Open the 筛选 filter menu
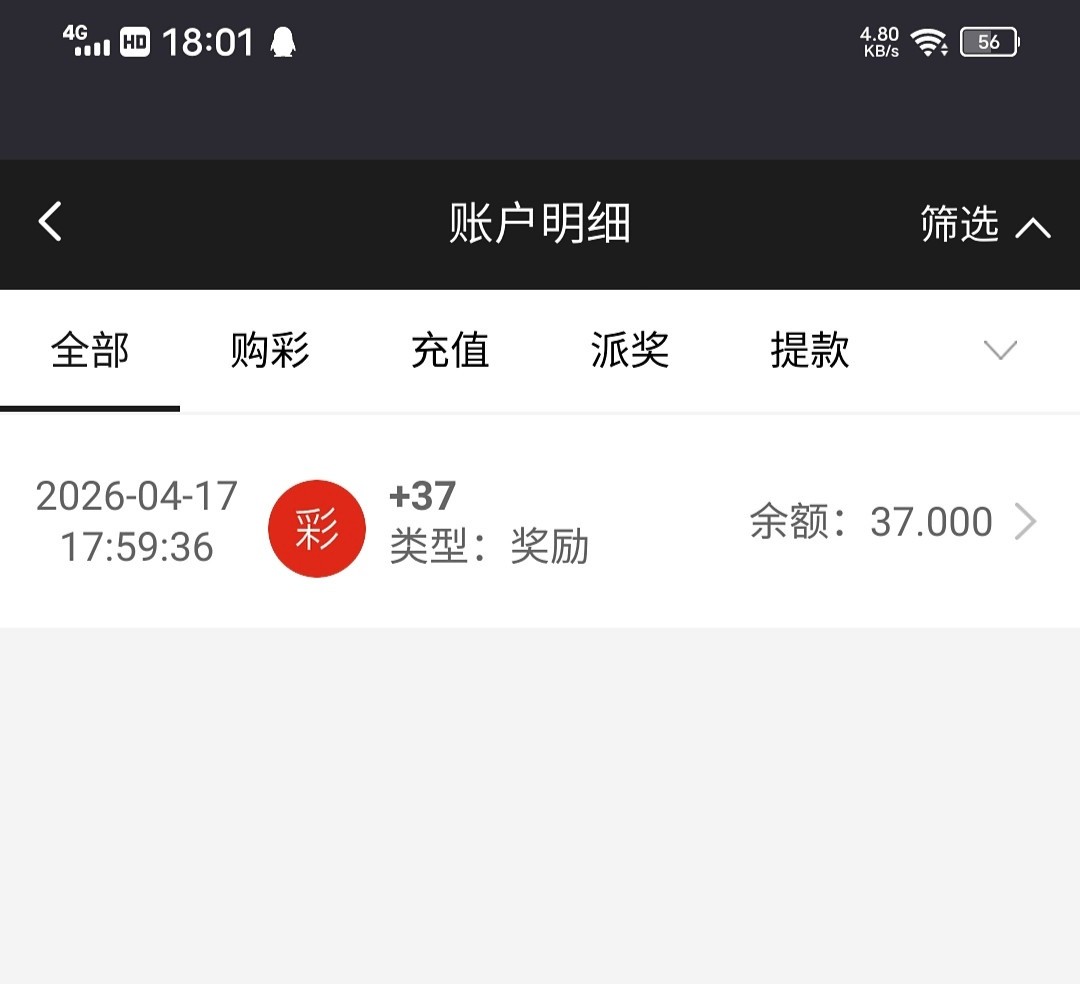Screen dimensions: 1080x984 (984, 225)
